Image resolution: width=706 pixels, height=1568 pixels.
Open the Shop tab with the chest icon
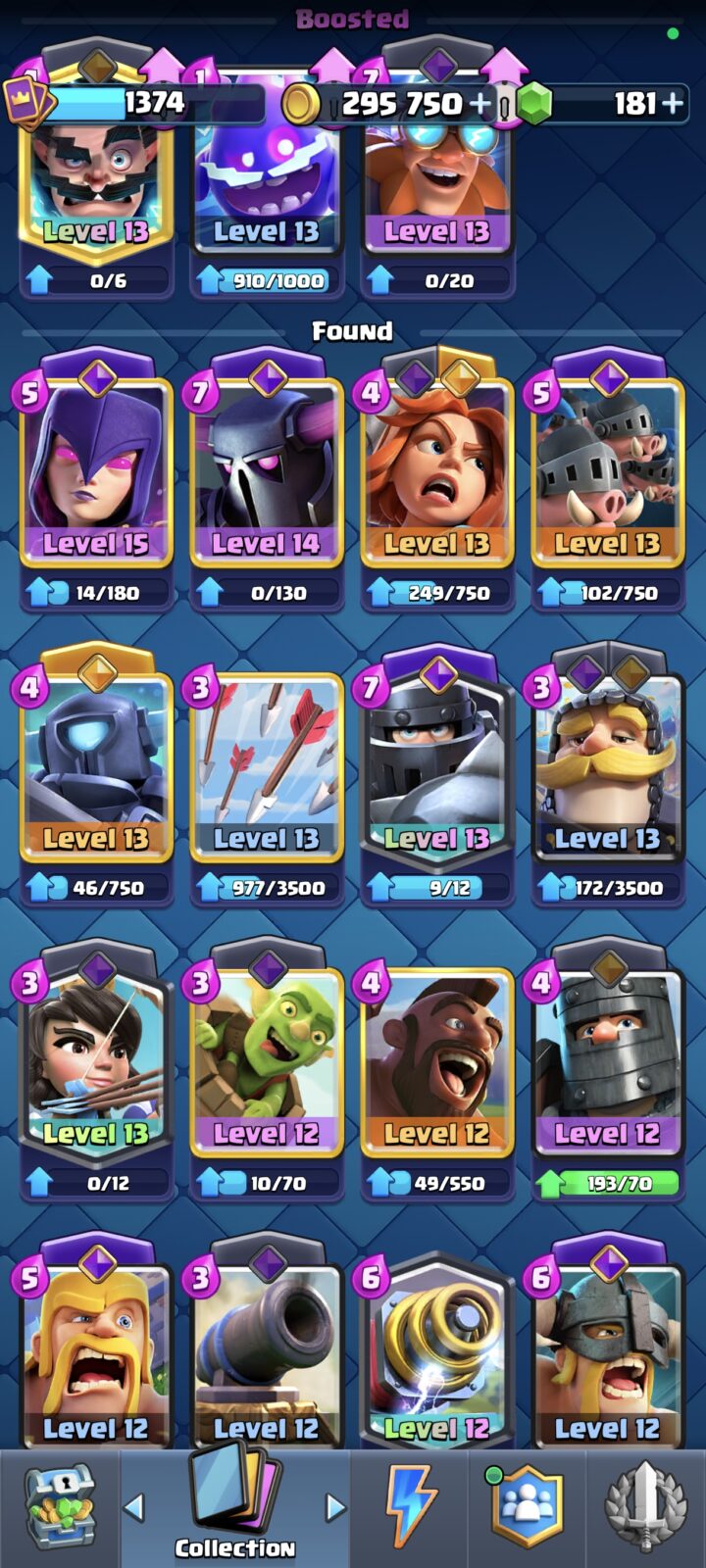coord(60,1507)
